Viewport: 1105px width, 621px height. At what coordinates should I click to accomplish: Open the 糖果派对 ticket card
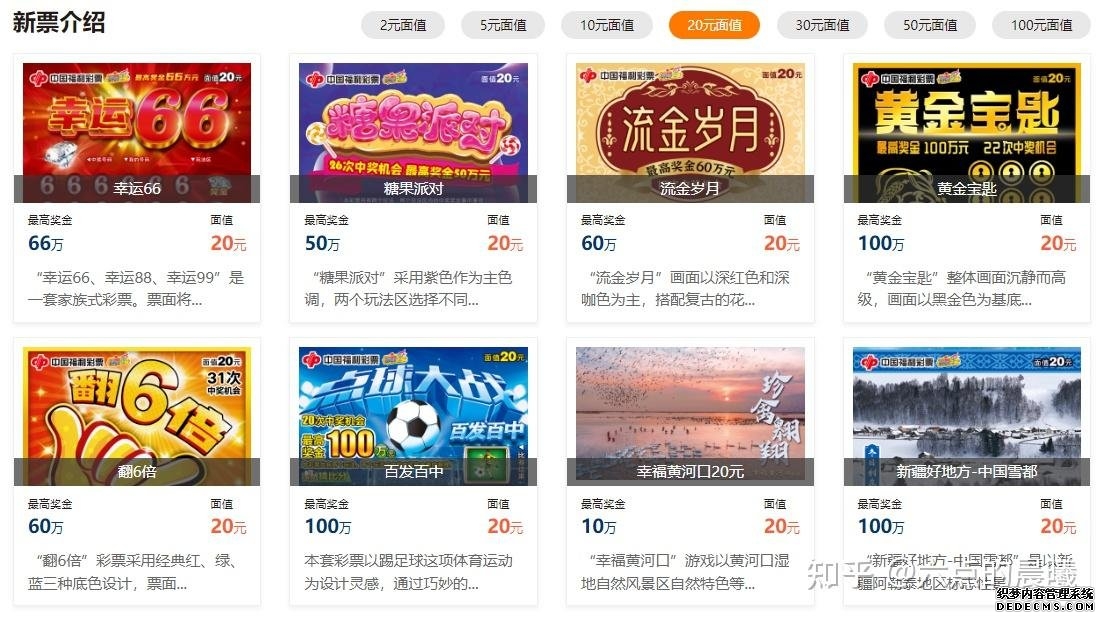coord(413,132)
